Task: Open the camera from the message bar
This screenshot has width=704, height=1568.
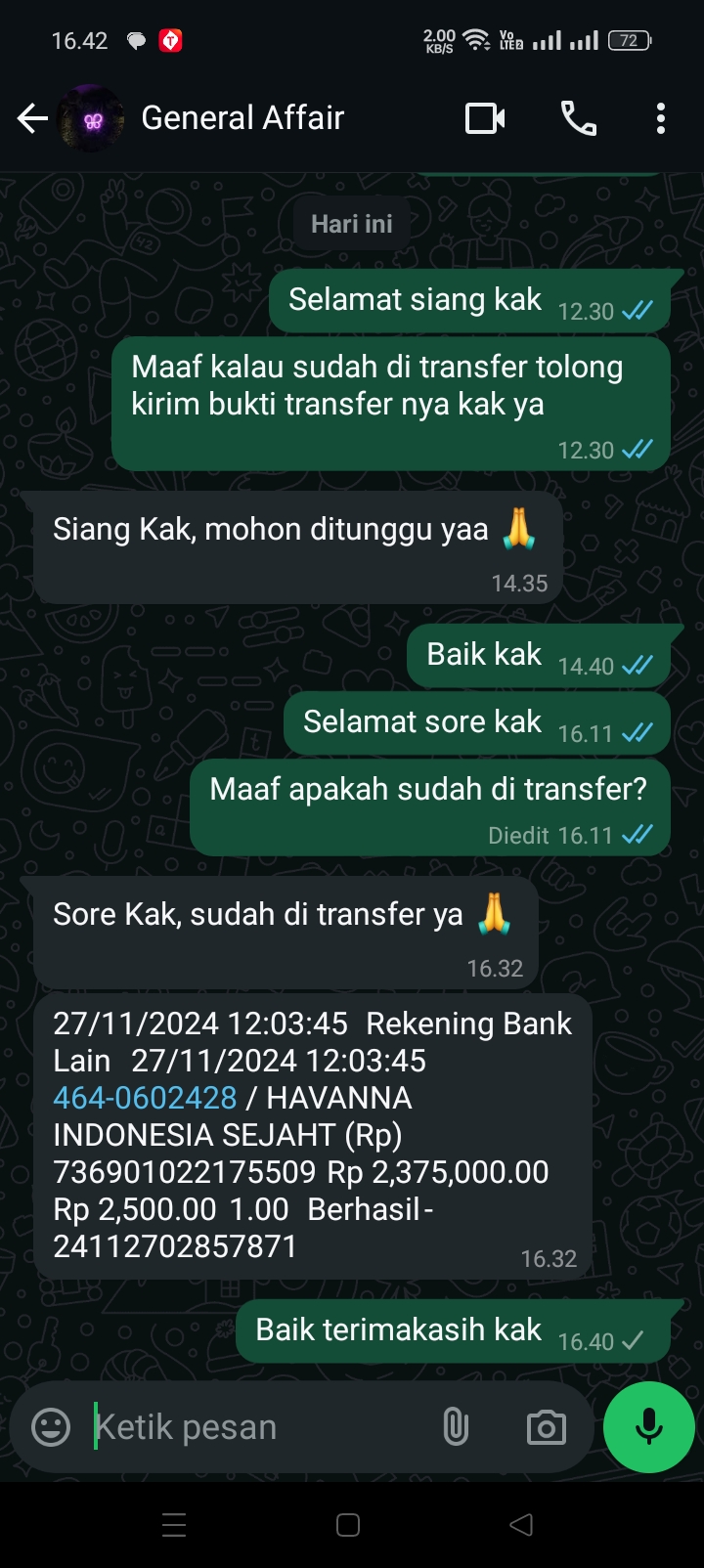Action: click(546, 1427)
